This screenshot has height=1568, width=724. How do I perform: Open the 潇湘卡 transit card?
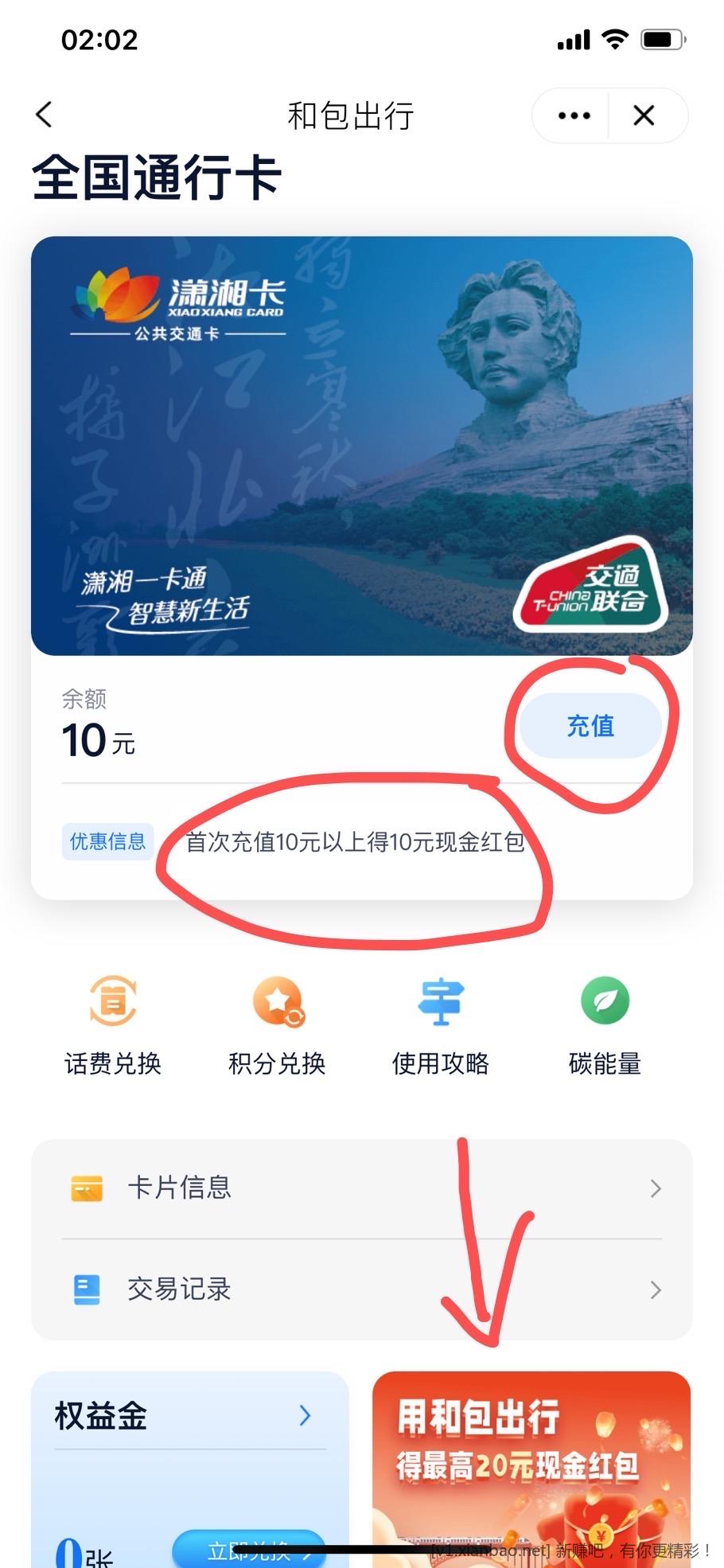pyautogui.click(x=361, y=446)
